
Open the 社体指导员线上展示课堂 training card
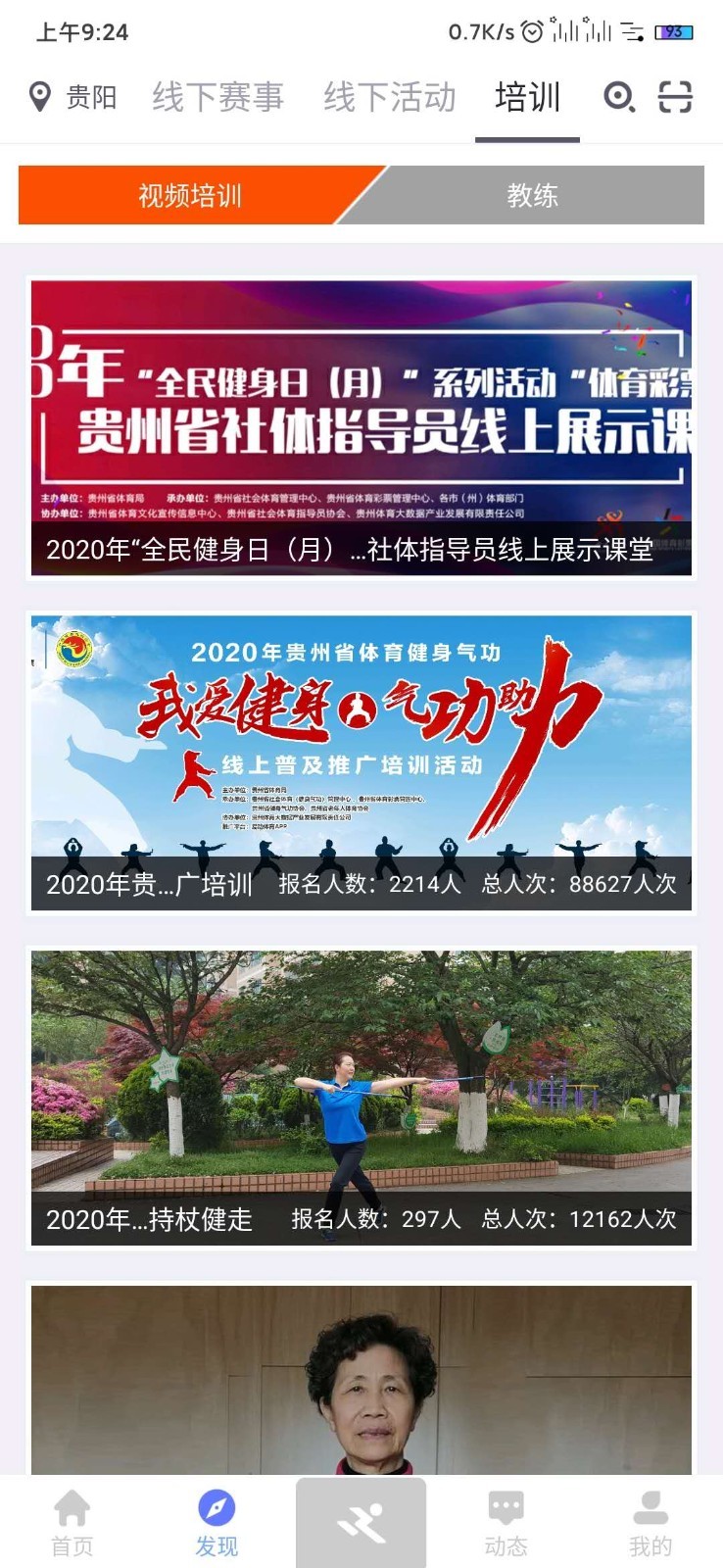[x=361, y=428]
